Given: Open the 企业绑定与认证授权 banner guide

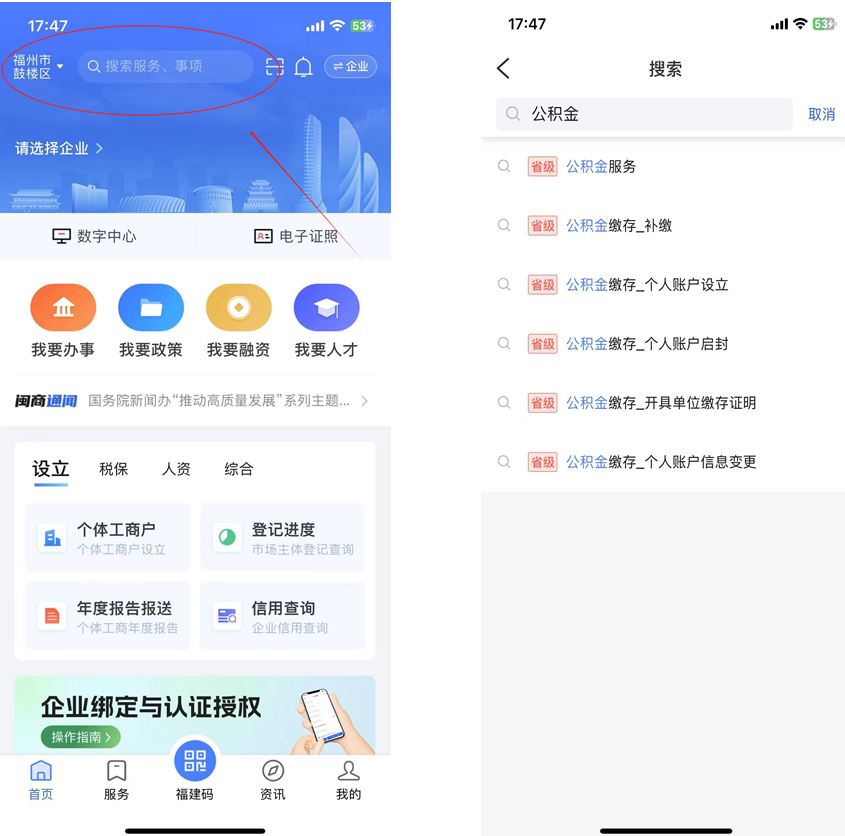Looking at the screenshot, I should tap(81, 737).
